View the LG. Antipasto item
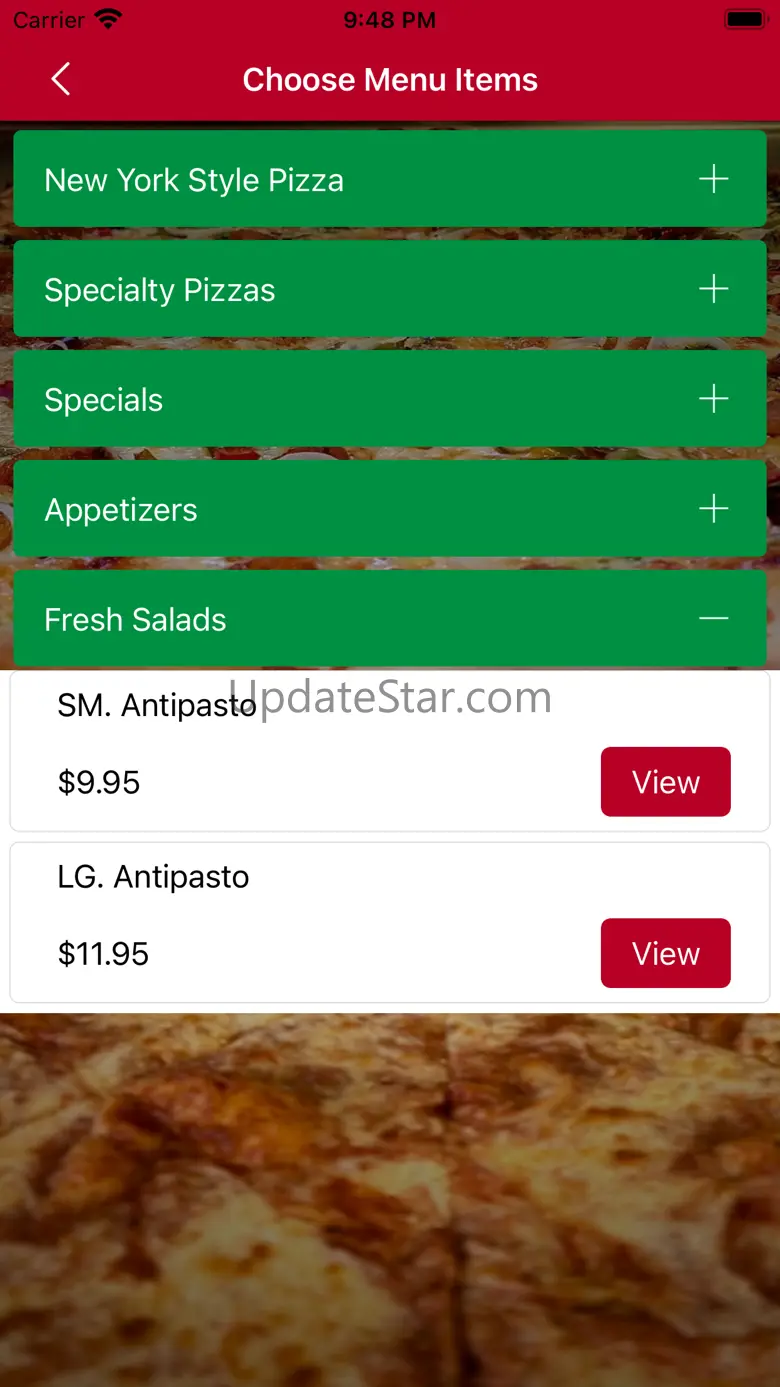 pos(665,953)
